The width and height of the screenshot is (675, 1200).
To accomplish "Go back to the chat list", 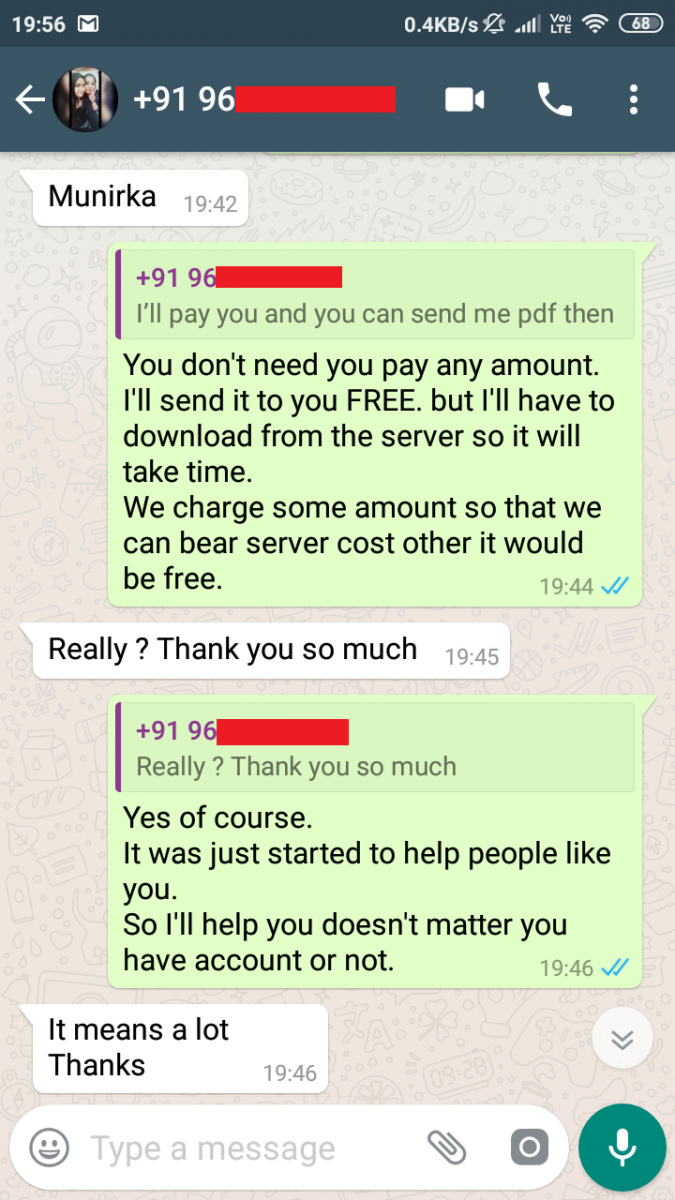I will point(30,99).
